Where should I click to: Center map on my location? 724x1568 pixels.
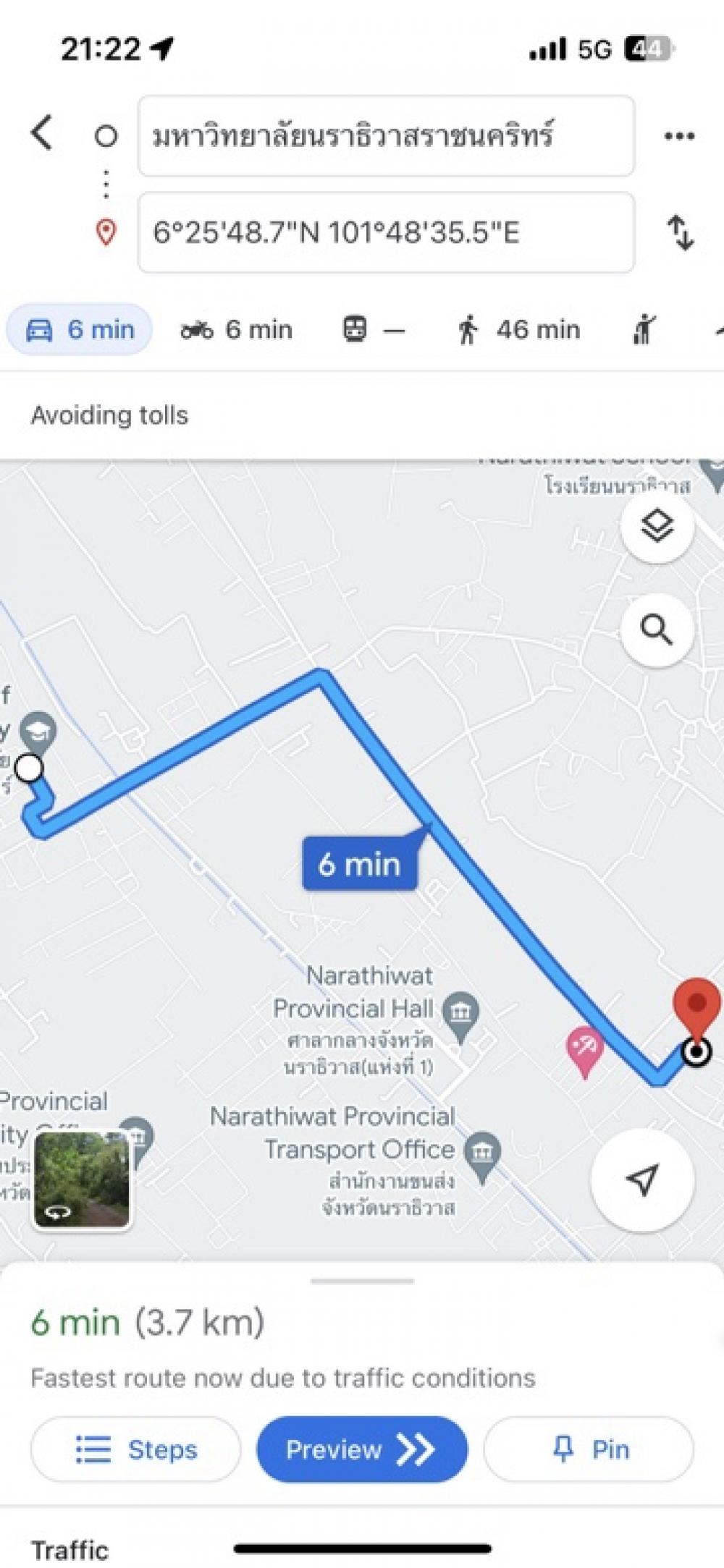(642, 1180)
